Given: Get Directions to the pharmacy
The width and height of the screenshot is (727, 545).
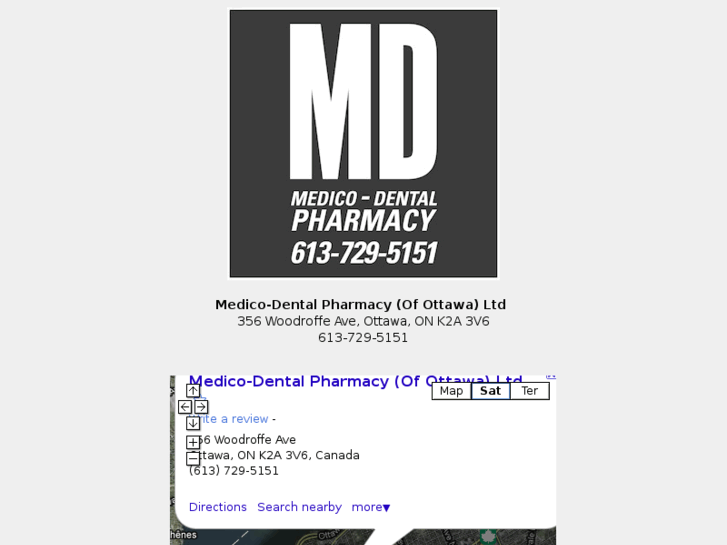Looking at the screenshot, I should (218, 507).
